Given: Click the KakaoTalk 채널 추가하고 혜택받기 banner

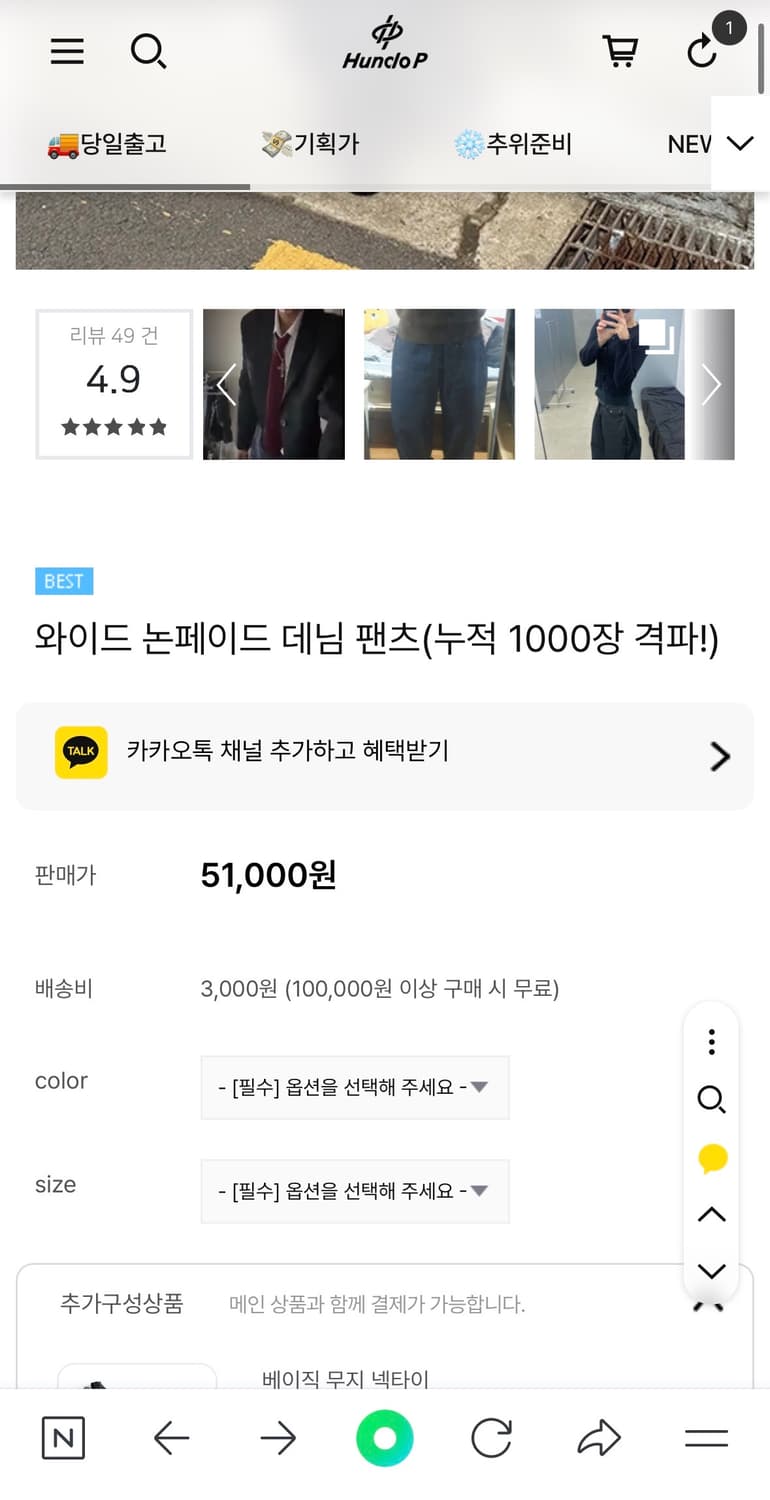Looking at the screenshot, I should coord(385,756).
